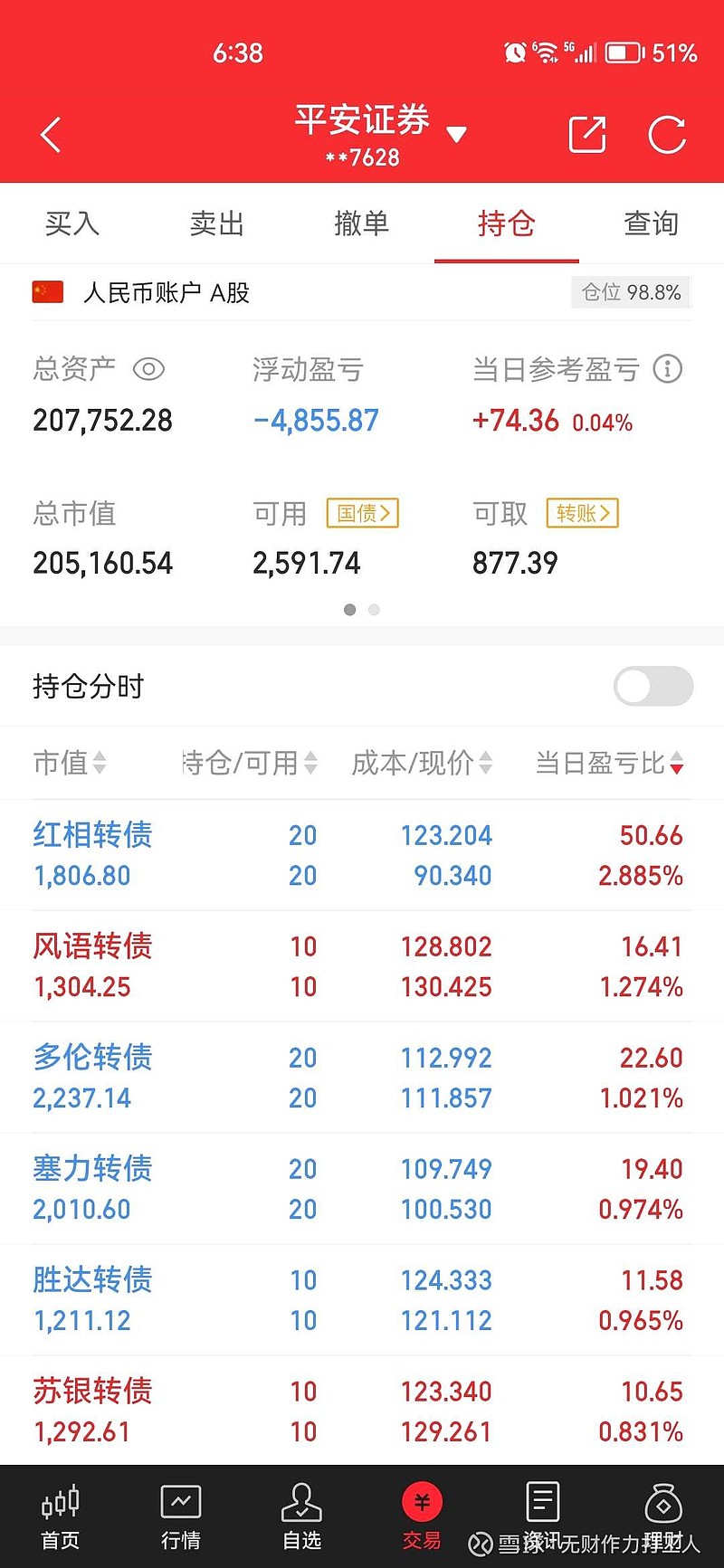The width and height of the screenshot is (724, 1568).
Task: Open the 查询 tab
Action: 652,223
